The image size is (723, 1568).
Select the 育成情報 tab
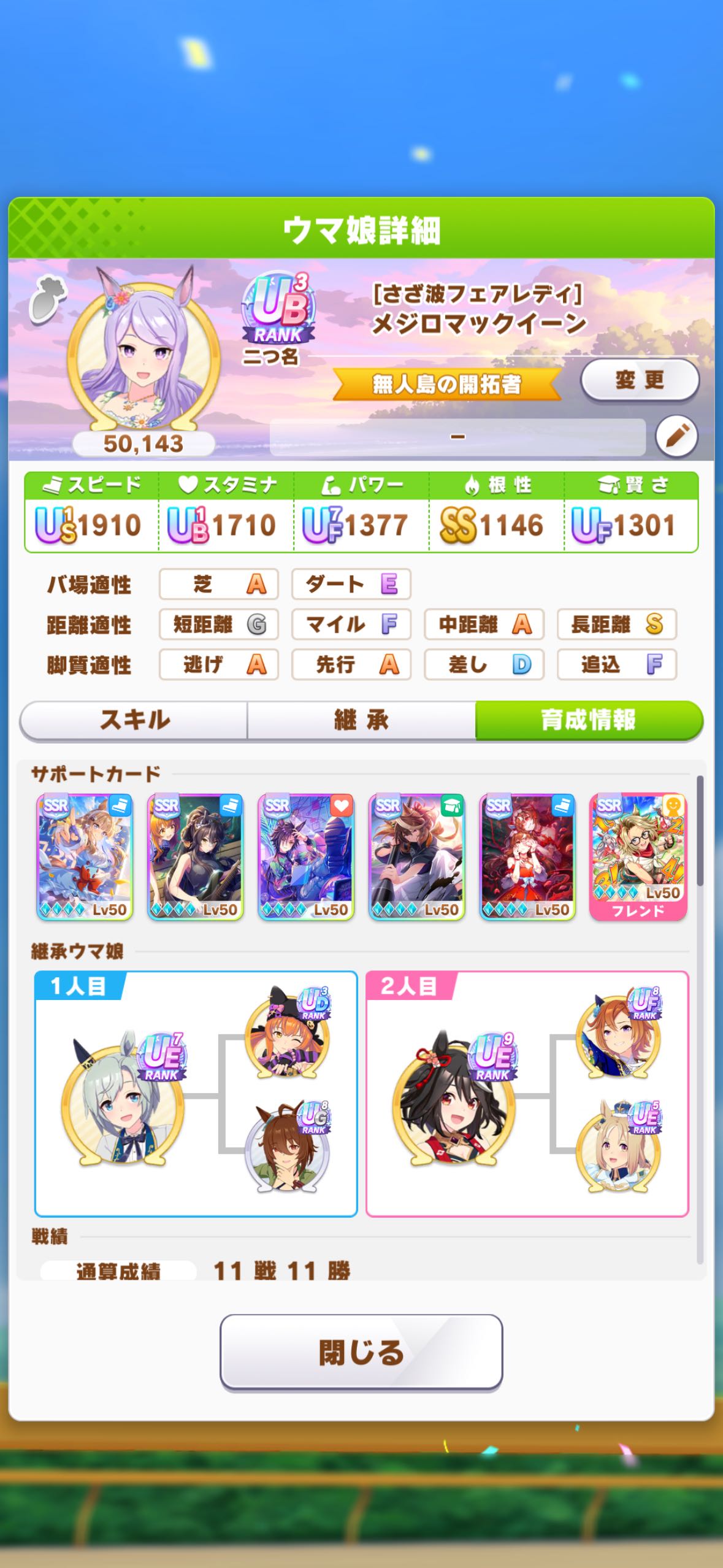(589, 720)
